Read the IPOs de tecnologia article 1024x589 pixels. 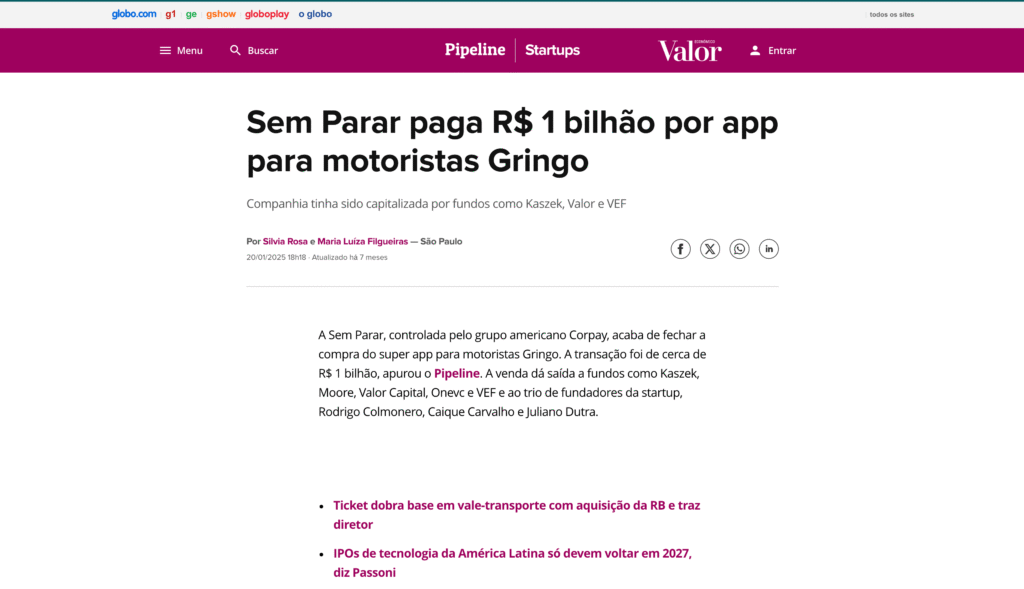point(513,563)
